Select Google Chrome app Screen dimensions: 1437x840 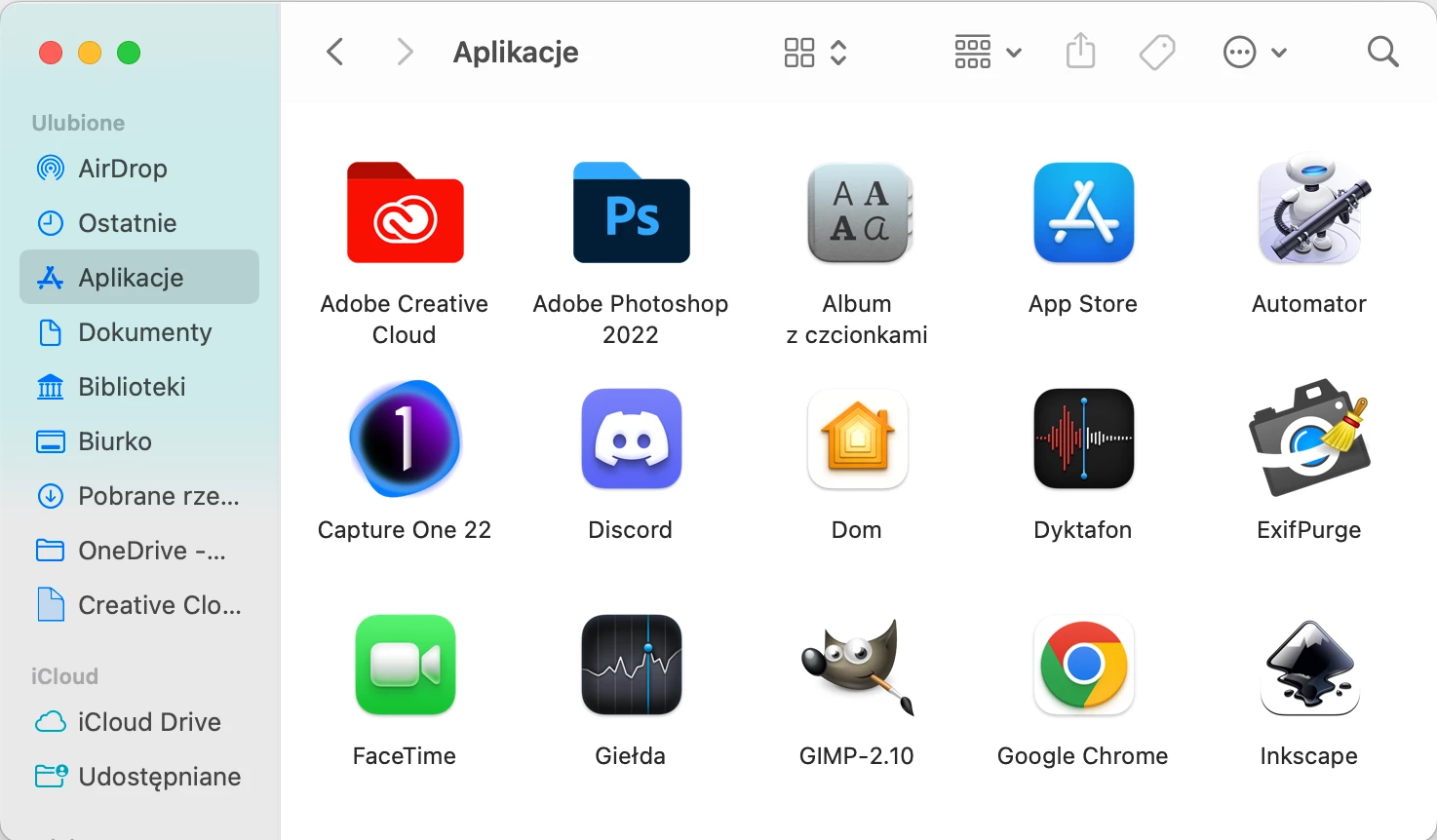pyautogui.click(x=1083, y=666)
